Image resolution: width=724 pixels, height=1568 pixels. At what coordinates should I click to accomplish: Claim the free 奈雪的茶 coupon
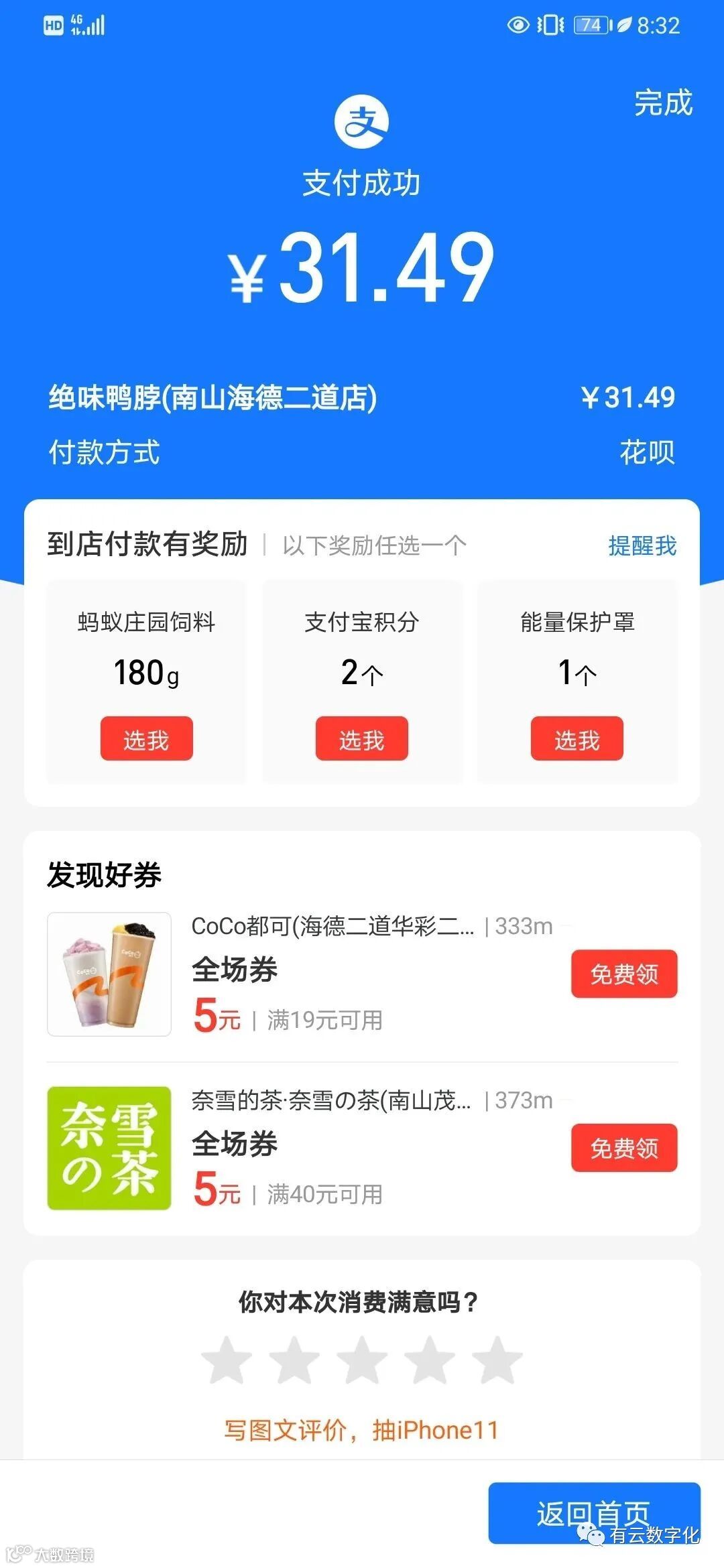coord(623,1148)
